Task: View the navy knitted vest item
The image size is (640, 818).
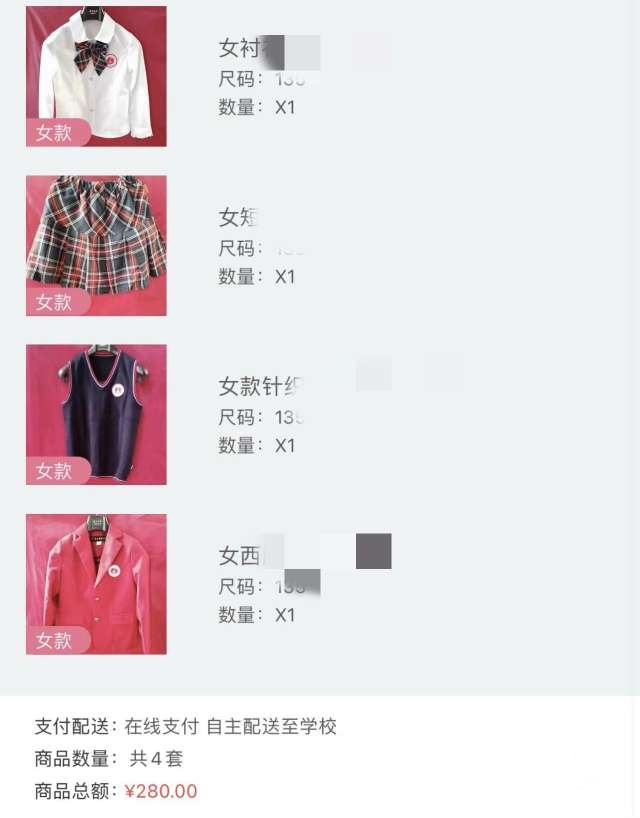Action: 96,414
